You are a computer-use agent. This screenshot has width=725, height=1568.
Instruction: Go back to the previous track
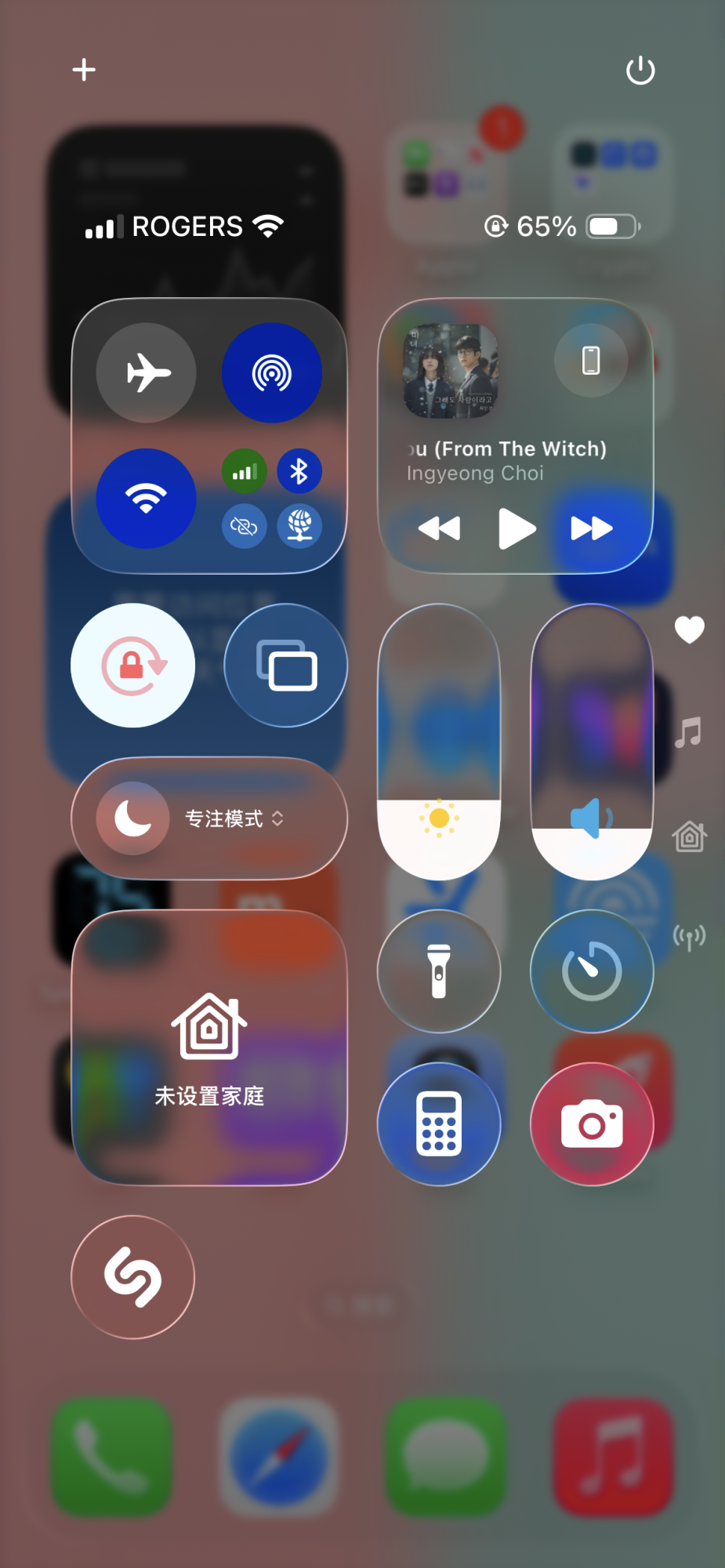(439, 528)
